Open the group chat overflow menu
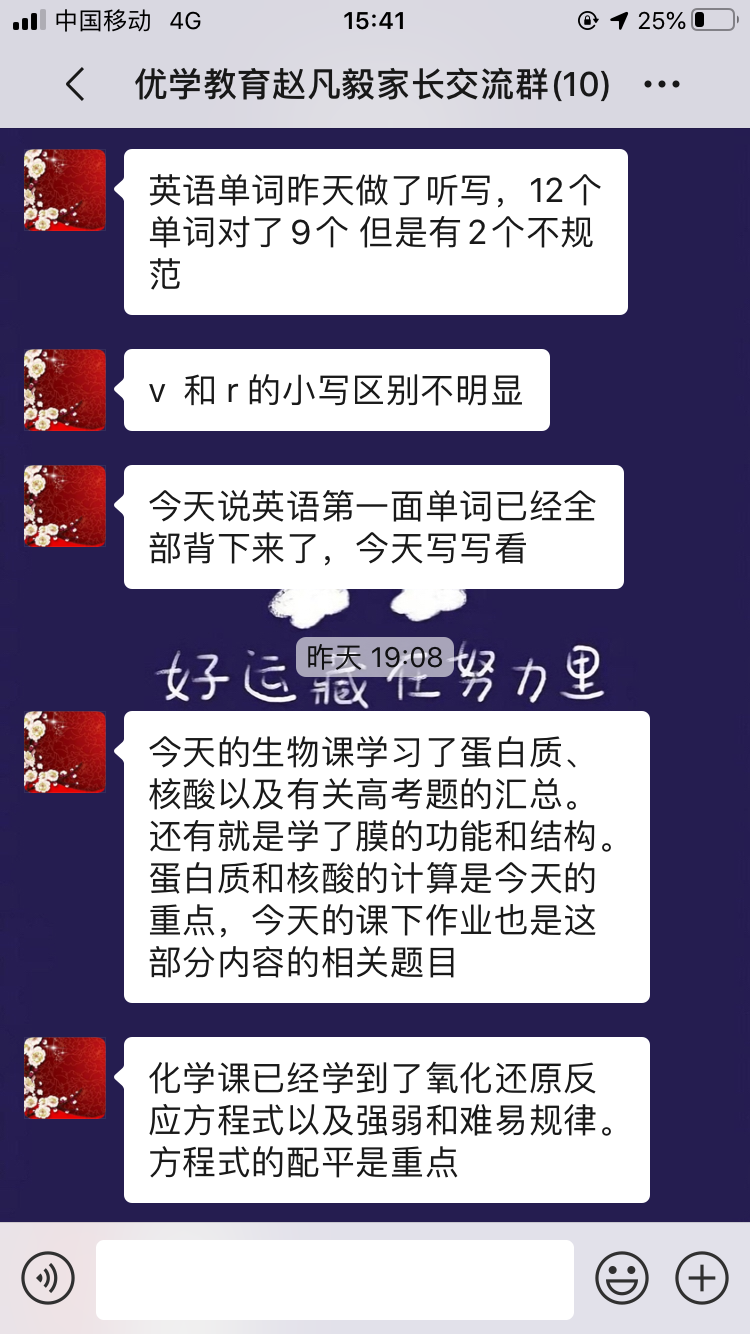Viewport: 750px width, 1334px height. click(x=662, y=85)
